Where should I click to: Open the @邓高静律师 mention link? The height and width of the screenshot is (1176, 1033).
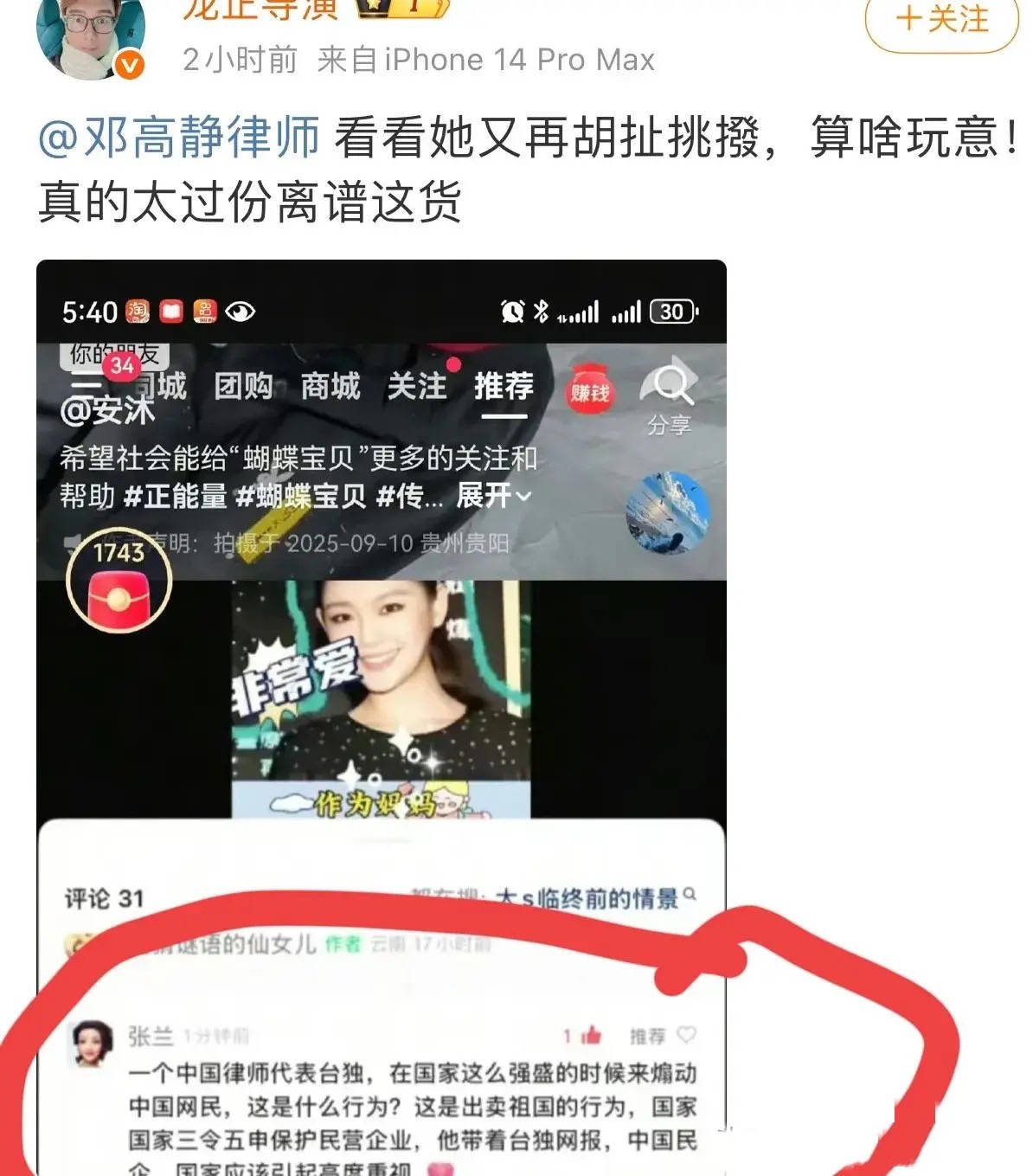click(179, 138)
